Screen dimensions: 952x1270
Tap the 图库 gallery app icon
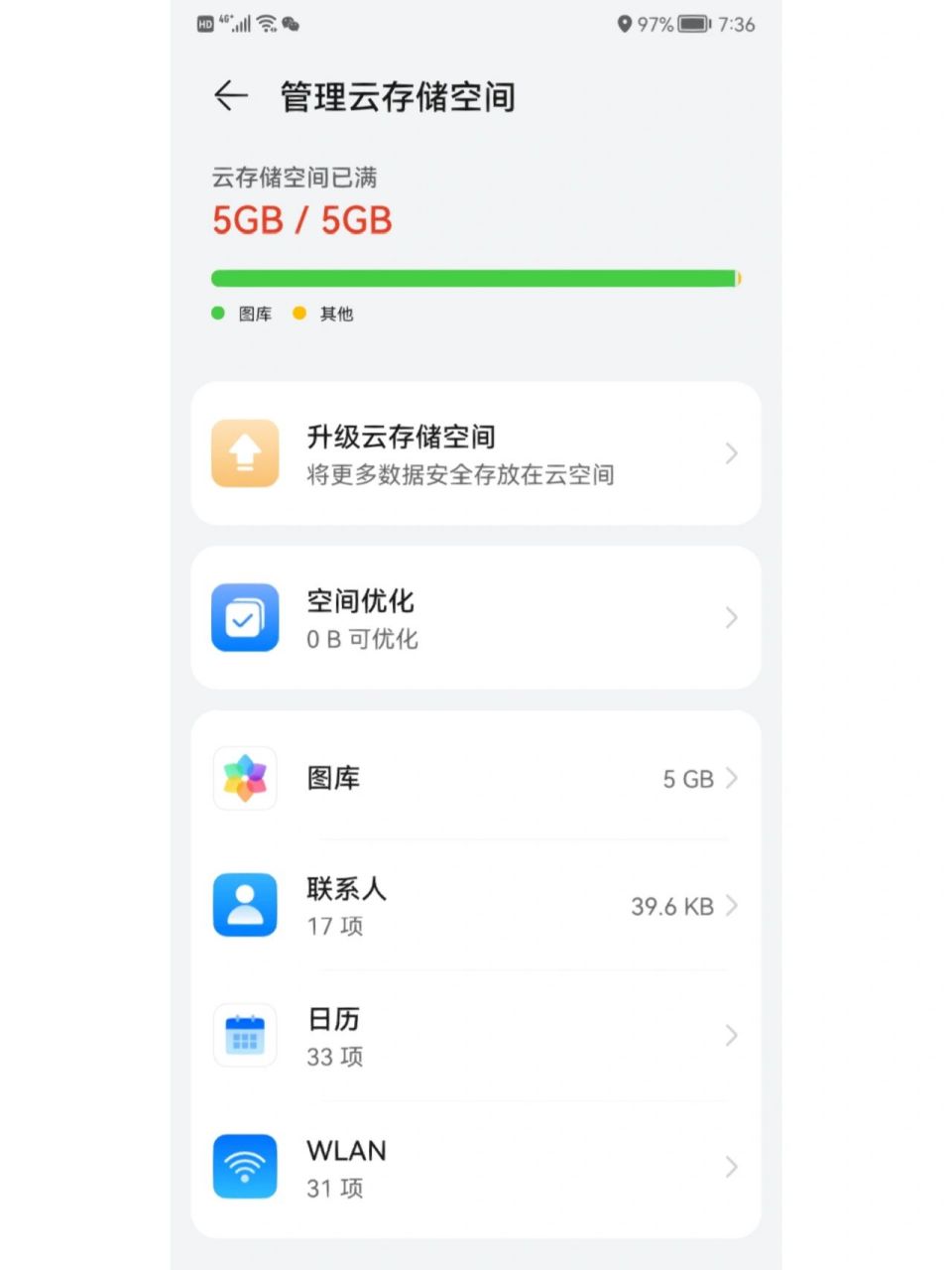pos(244,778)
